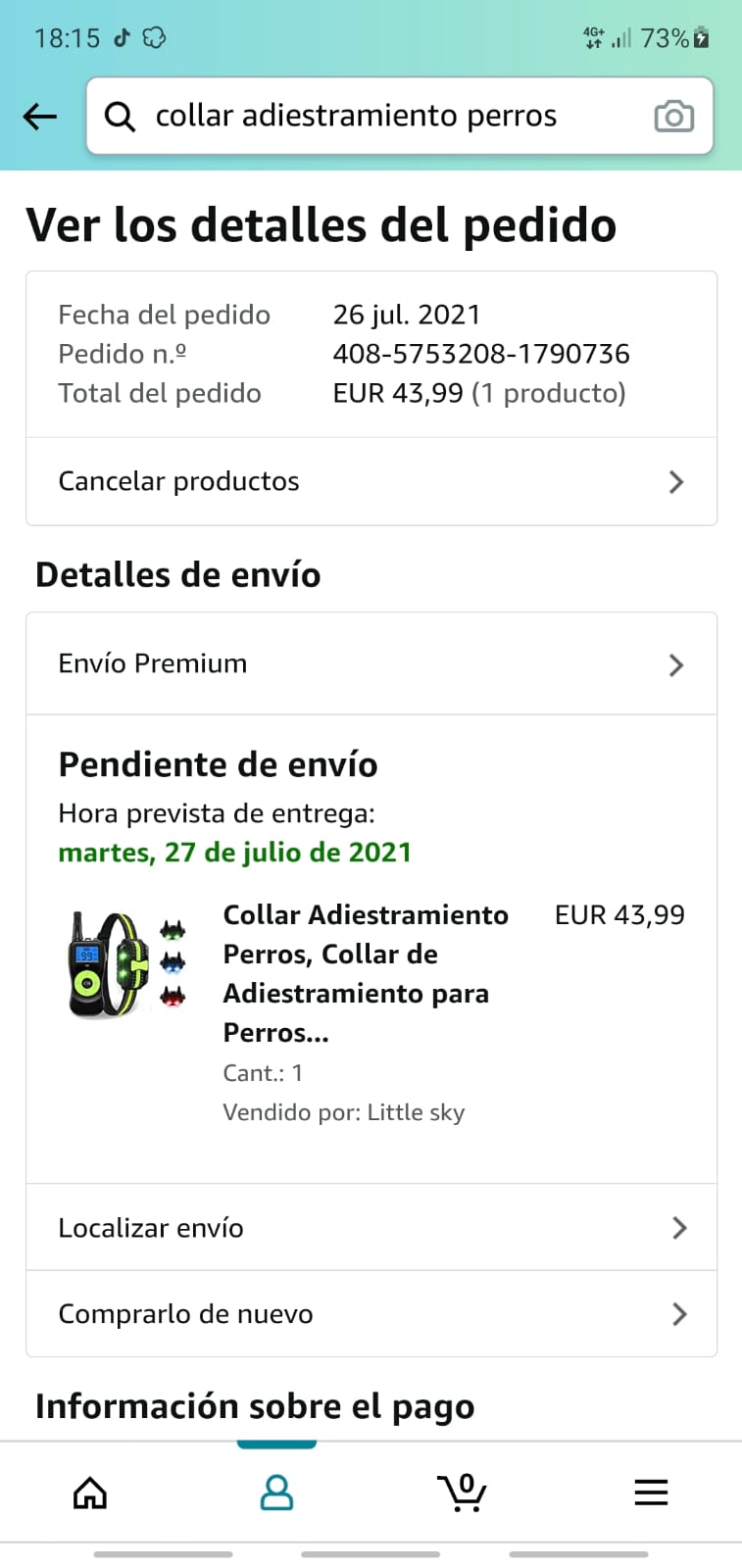Screen dimensions: 742x1568
Task: Open Cancelar productos
Action: pos(371,481)
